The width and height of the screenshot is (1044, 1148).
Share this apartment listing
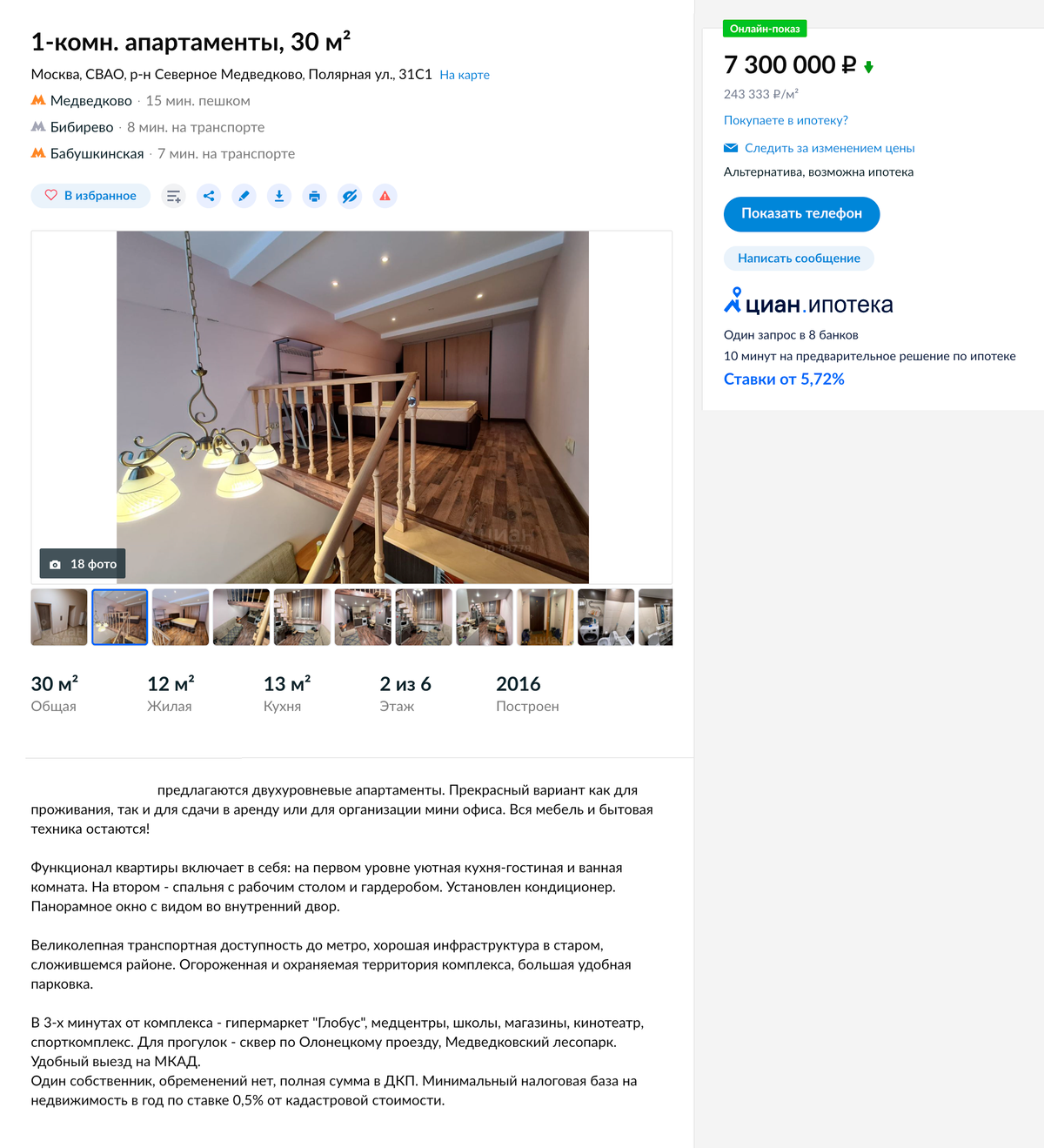tap(209, 196)
